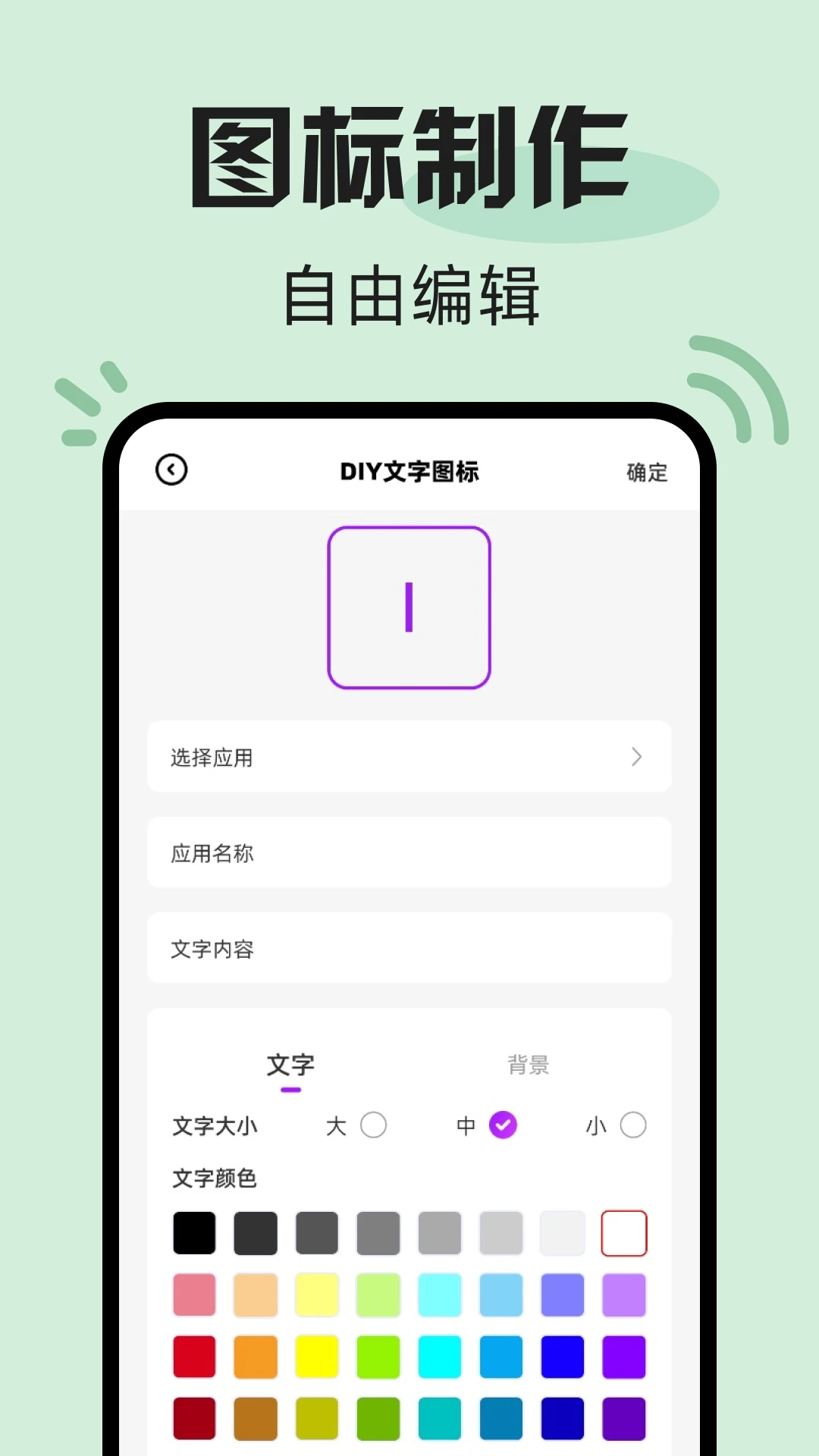Click the back arrow icon
The height and width of the screenshot is (1456, 819).
pos(170,469)
